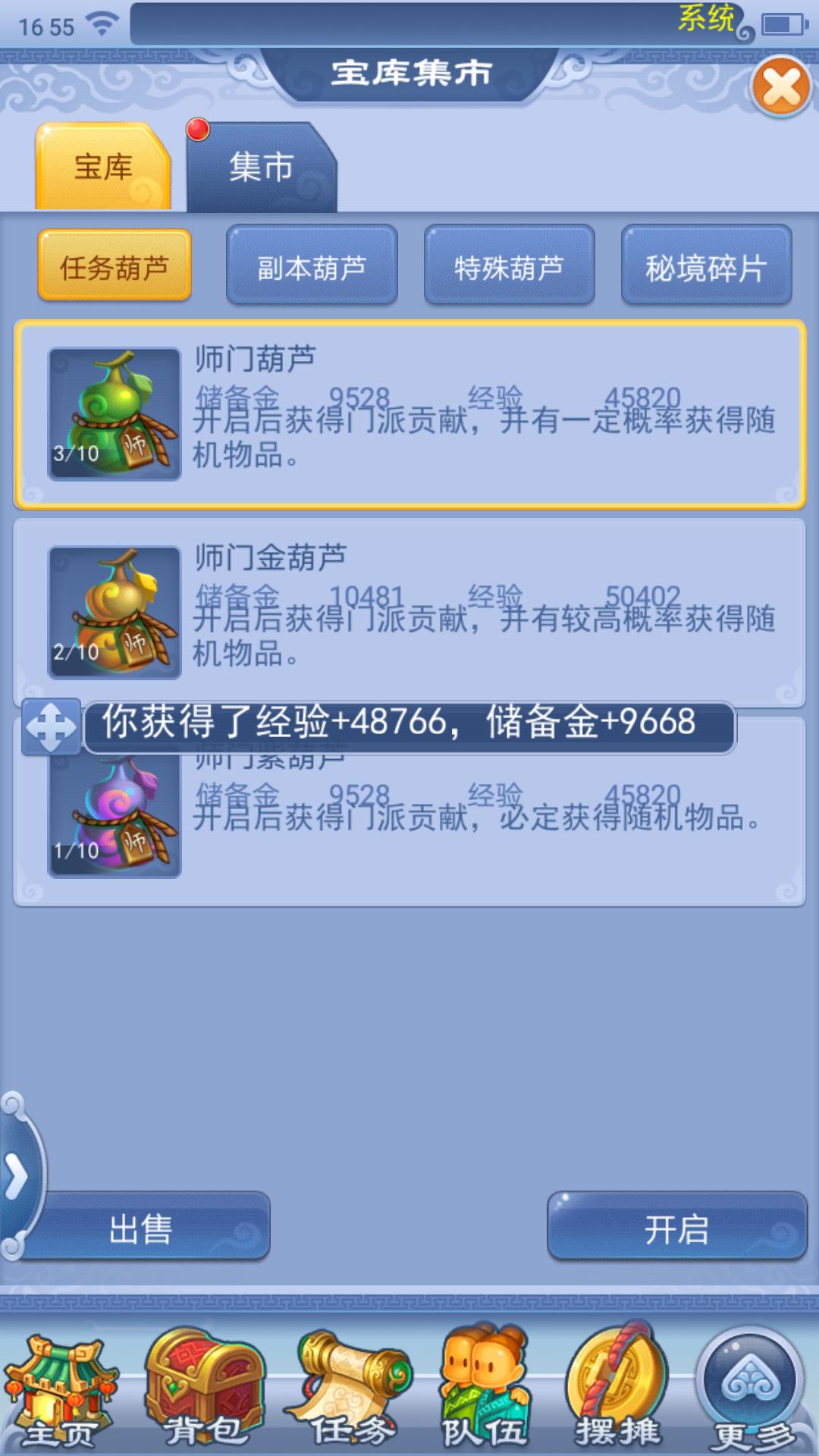This screenshot has height=1456, width=819.
Task: Select the 秘境碎片 category
Action: (x=706, y=267)
